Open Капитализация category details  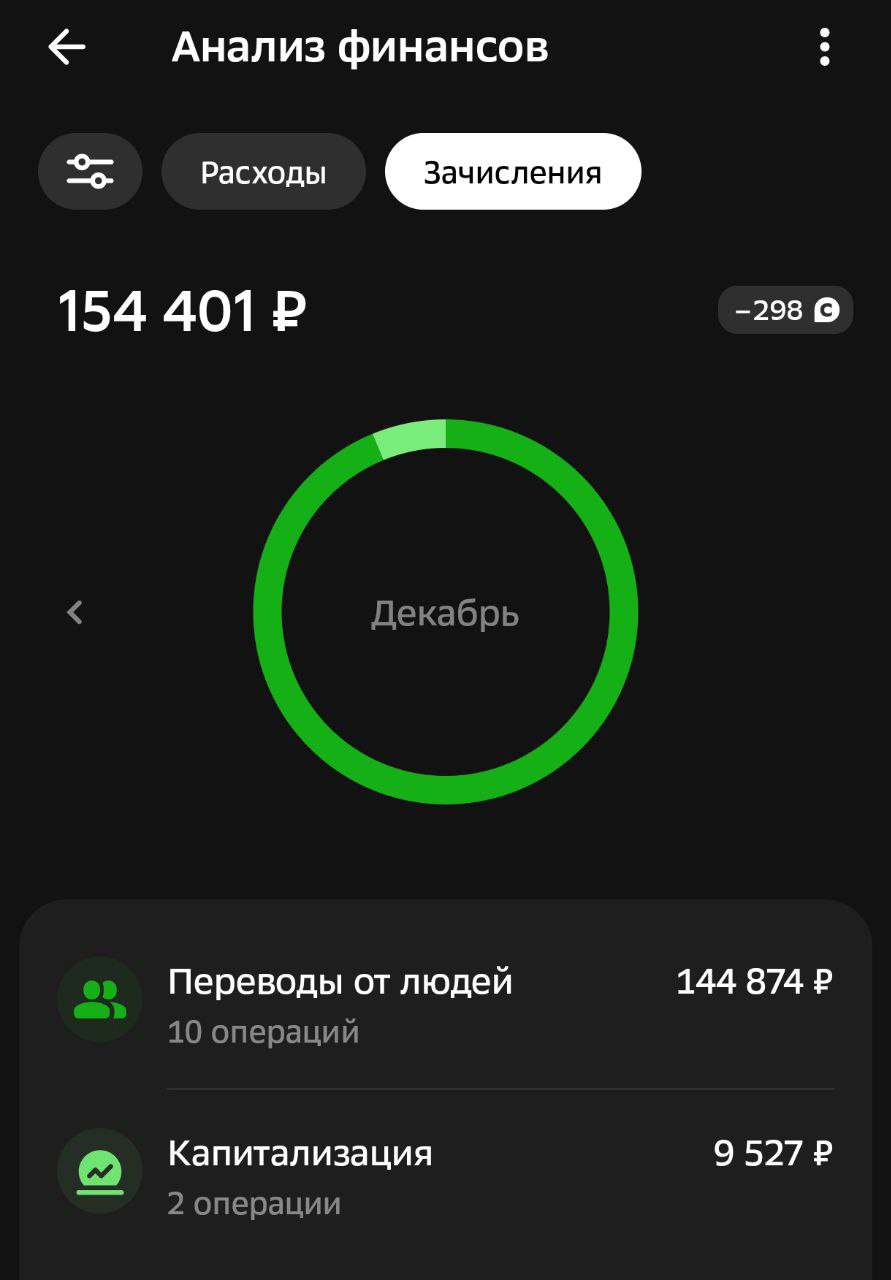[x=445, y=1172]
